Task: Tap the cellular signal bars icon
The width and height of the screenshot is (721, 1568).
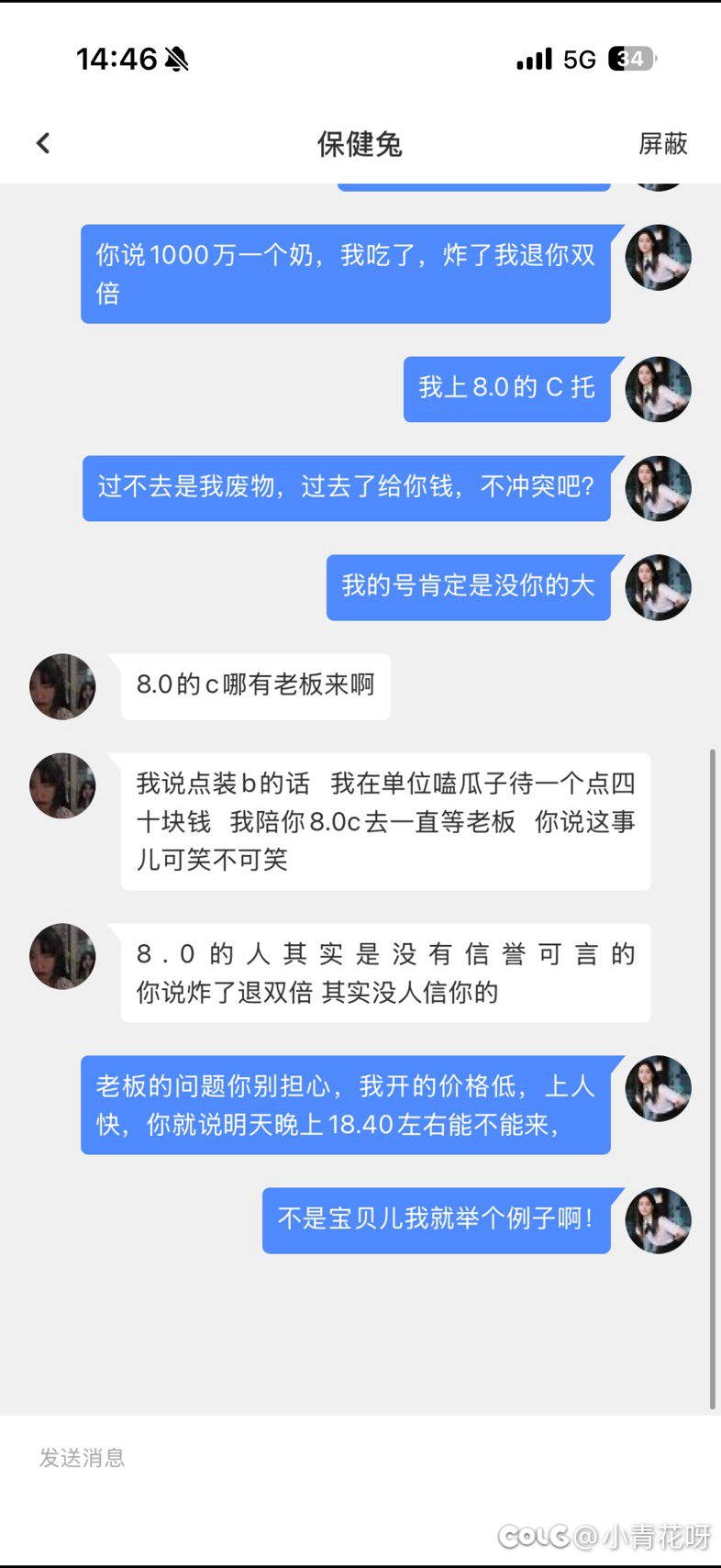Action: tap(532, 58)
